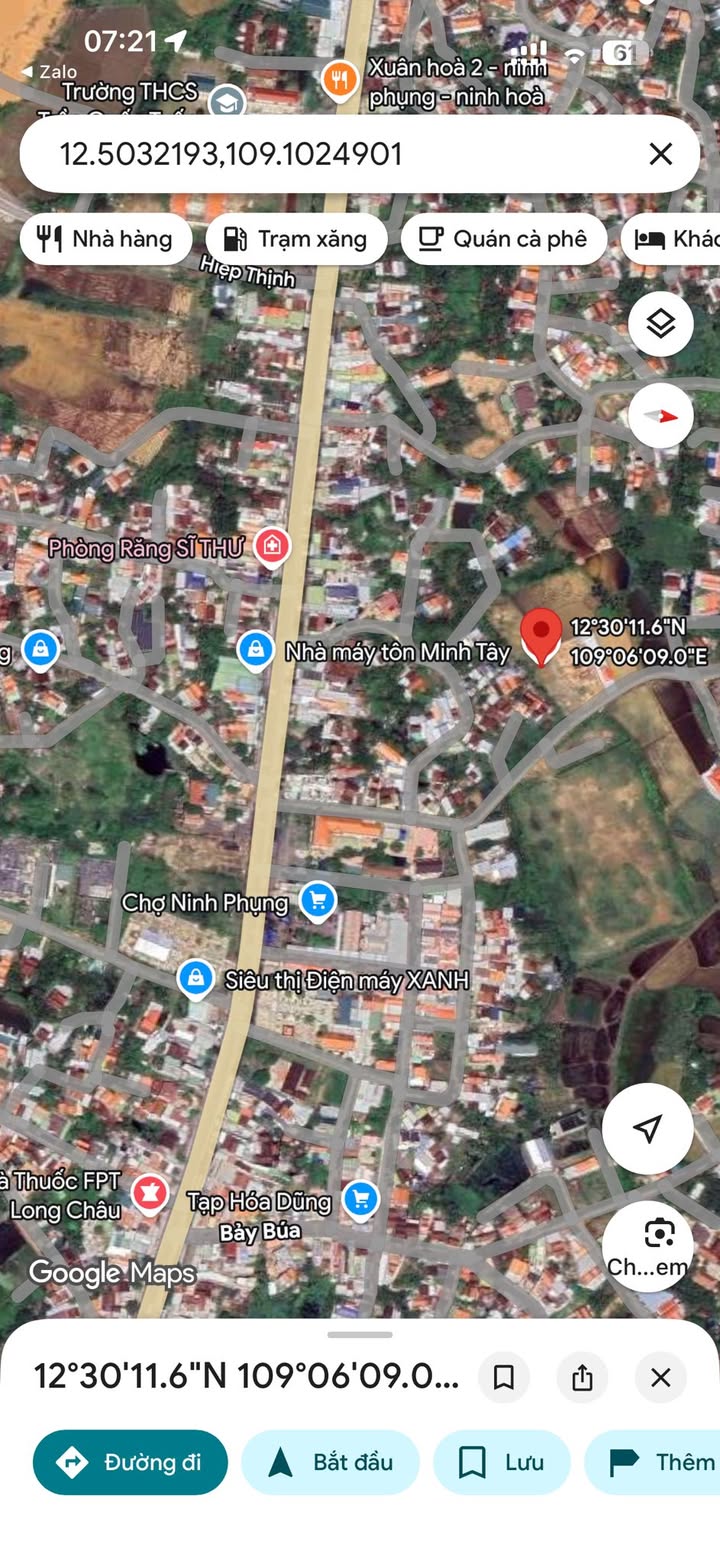This screenshot has width=720, height=1564.
Task: Center map on my current location
Action: [x=647, y=1128]
